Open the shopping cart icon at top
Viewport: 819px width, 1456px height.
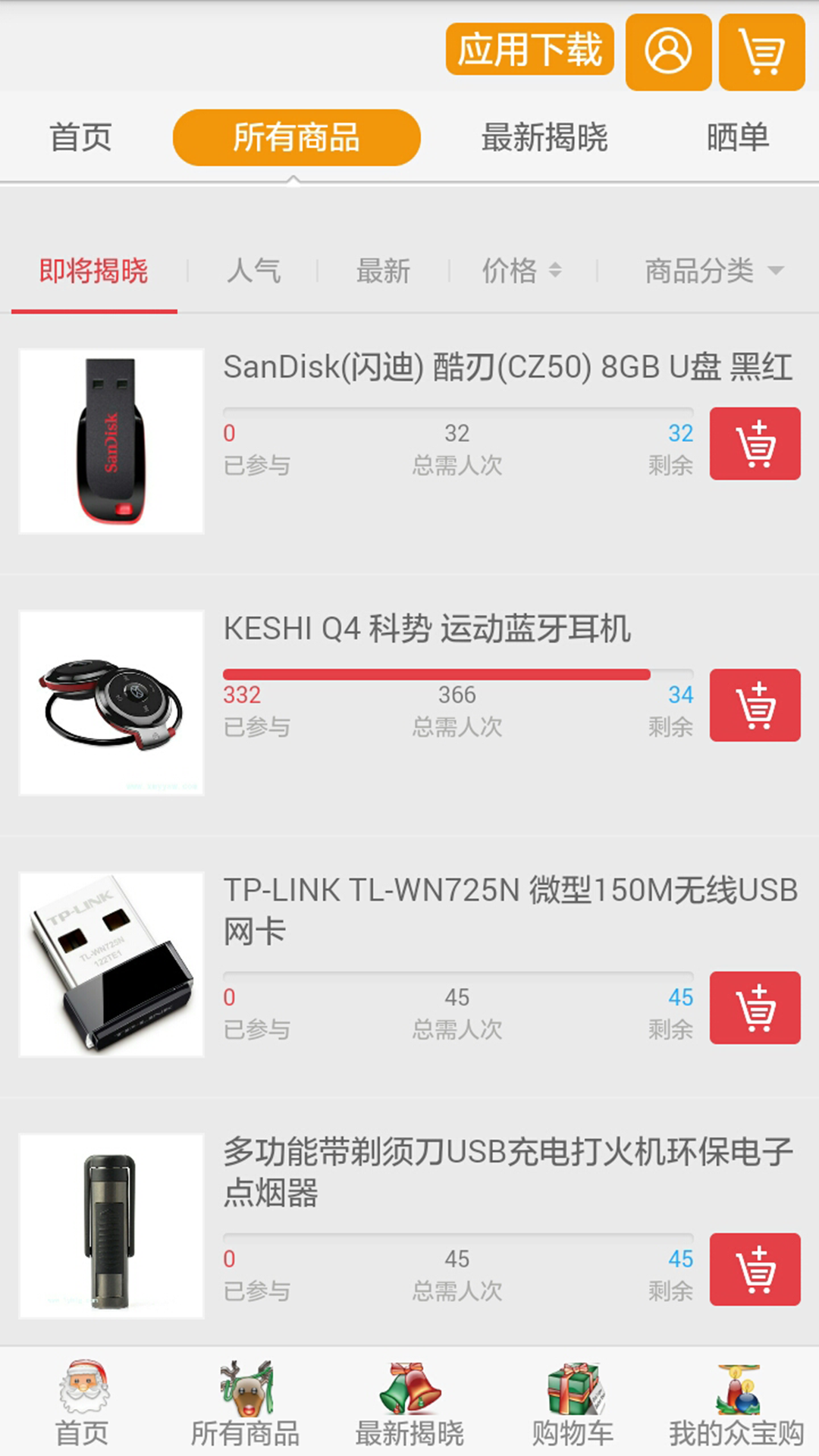click(761, 52)
